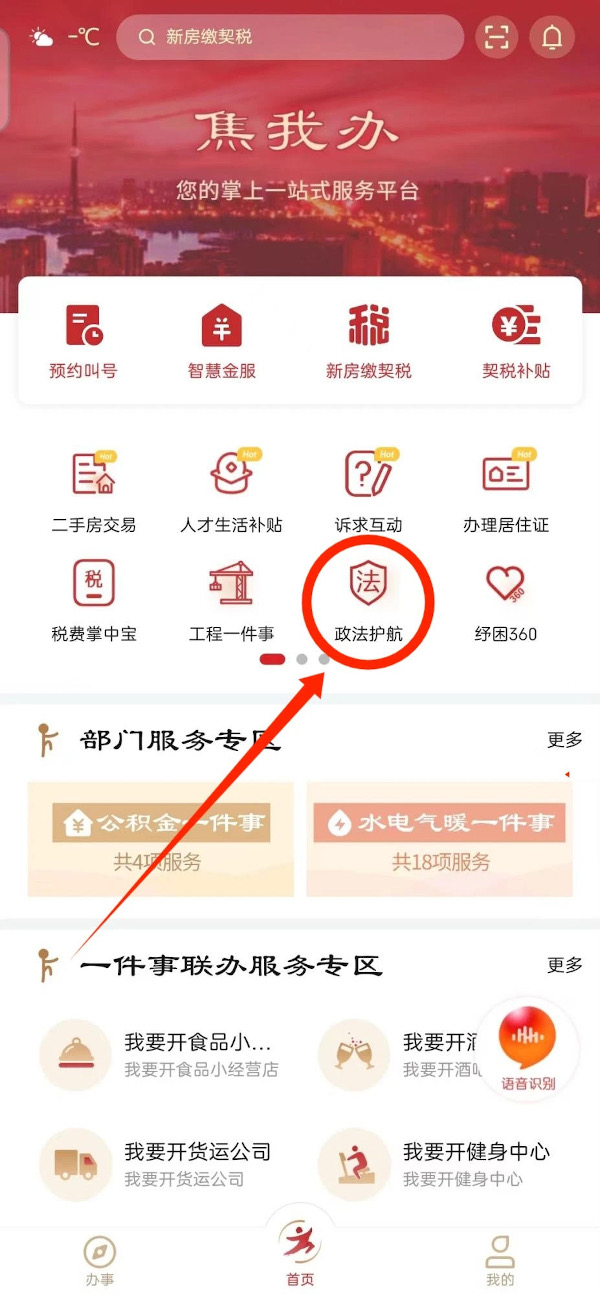Open the 公积金一件事 card
Viewport: 600px width, 1294px height.
pyautogui.click(x=160, y=838)
